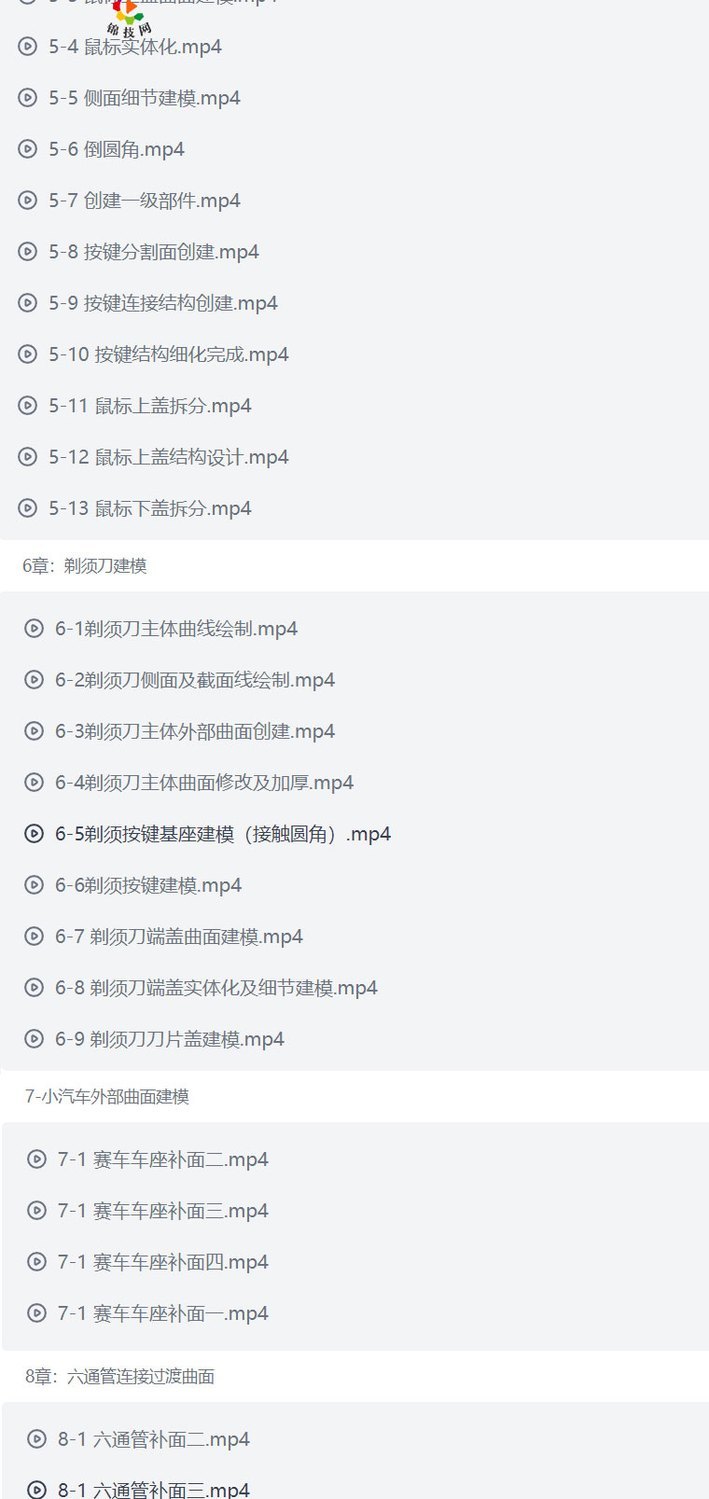Play 6-9 剃须刀刀片盖建模.mp4
The width and height of the screenshot is (709, 1499).
tap(170, 1039)
